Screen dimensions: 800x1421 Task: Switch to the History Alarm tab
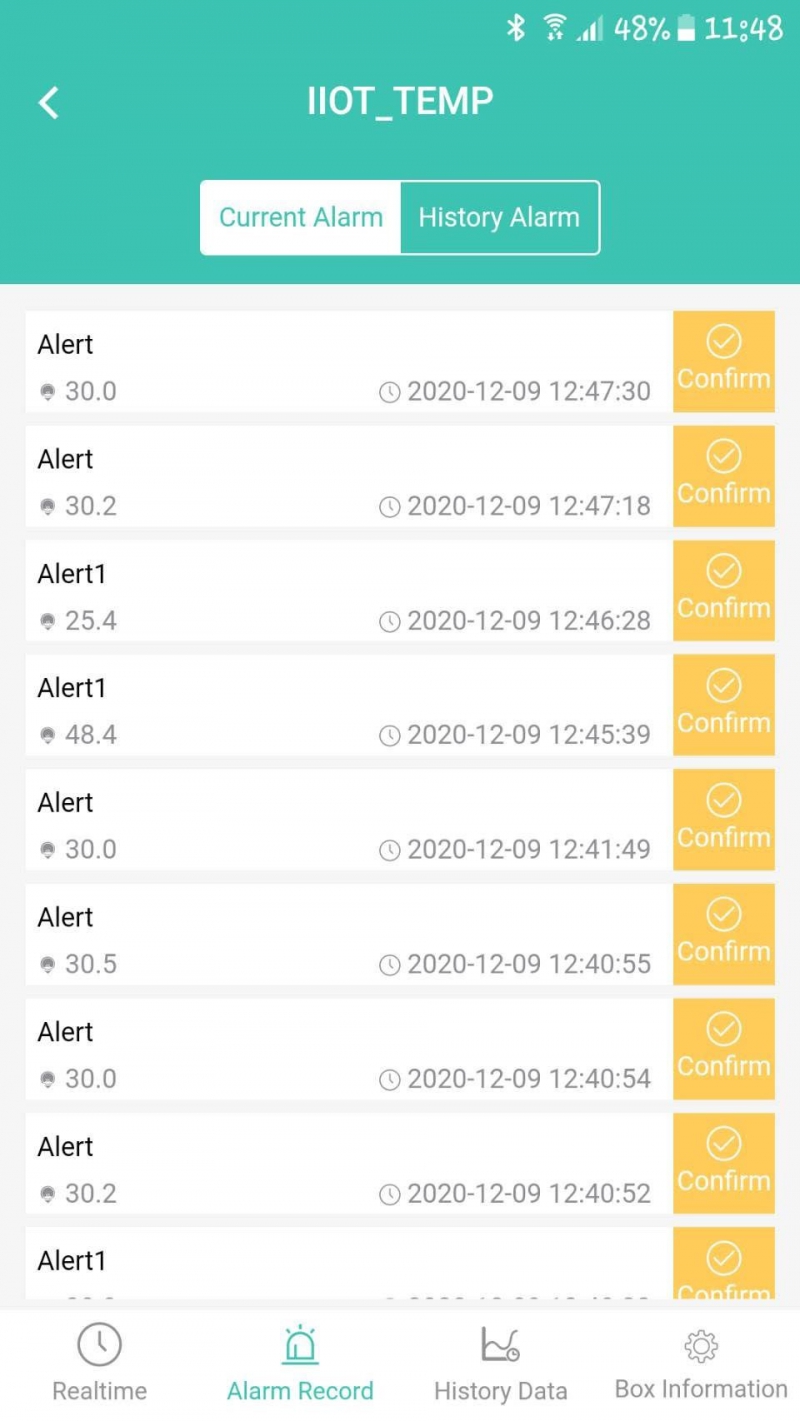coord(499,218)
